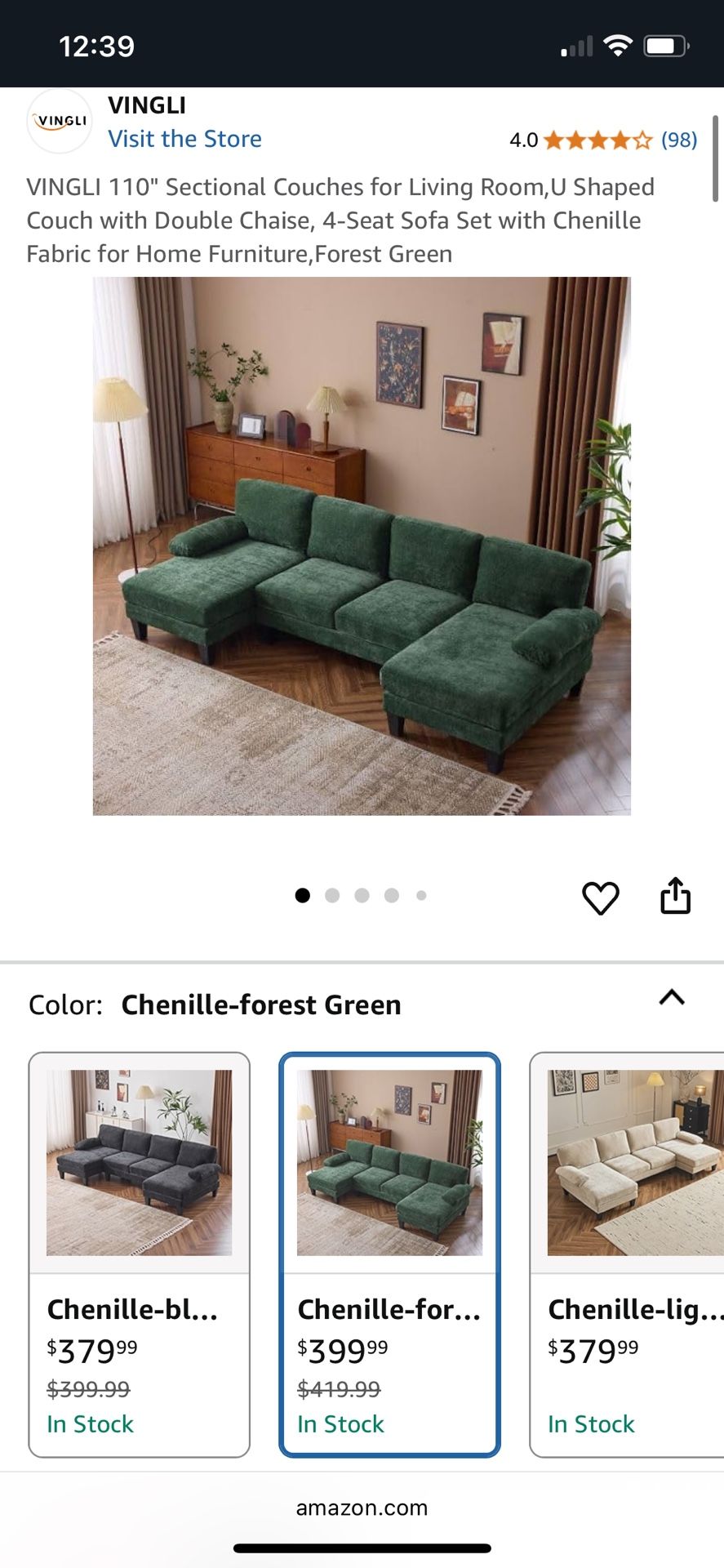This screenshot has width=724, height=1568.
Task: Collapse the Color selection section chevron
Action: (672, 997)
